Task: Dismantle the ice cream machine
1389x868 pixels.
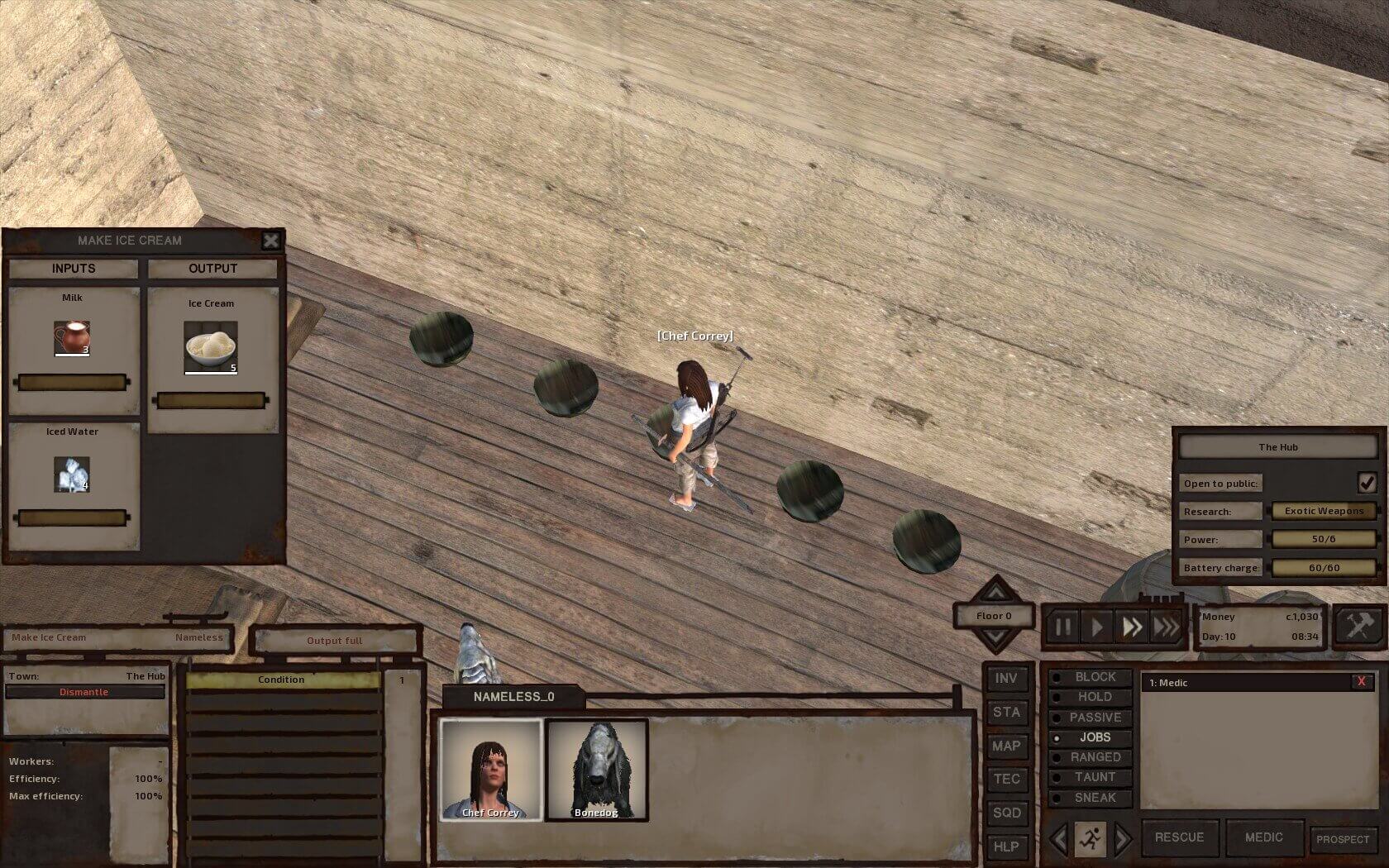Action: [84, 692]
